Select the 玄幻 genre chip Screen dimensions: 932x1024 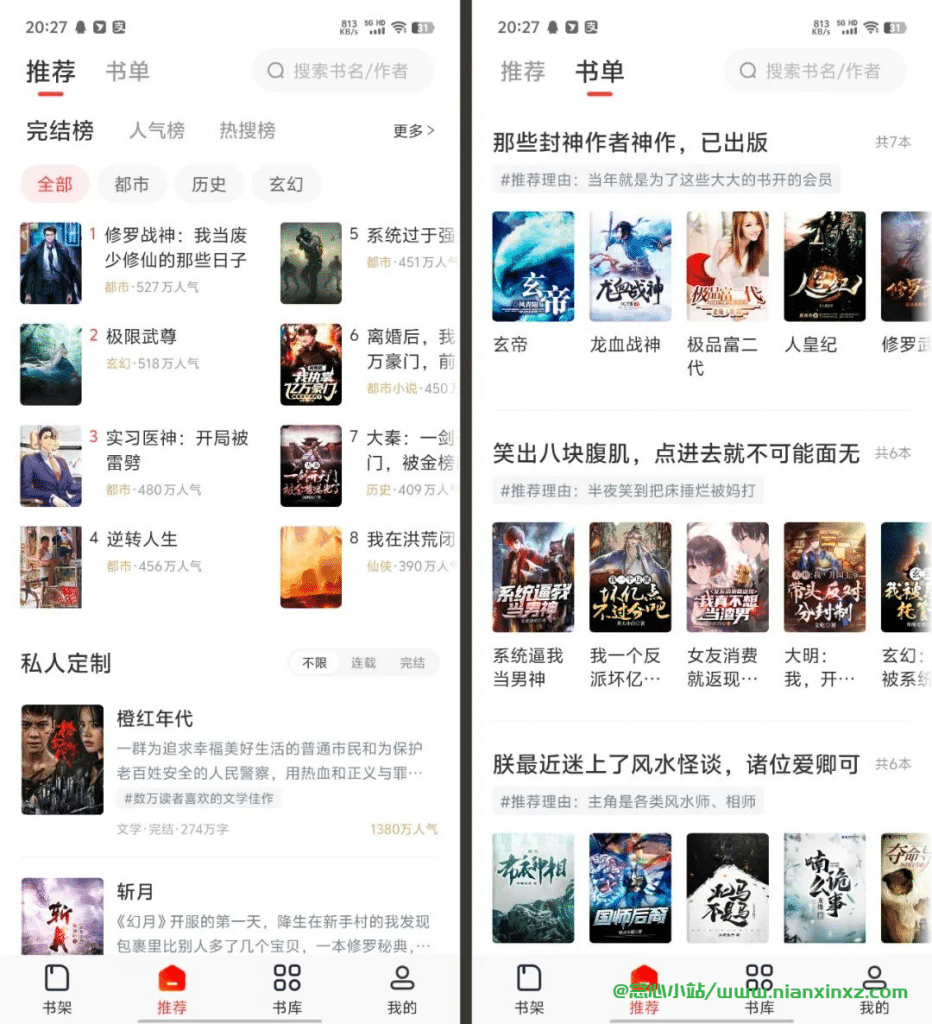(x=286, y=184)
